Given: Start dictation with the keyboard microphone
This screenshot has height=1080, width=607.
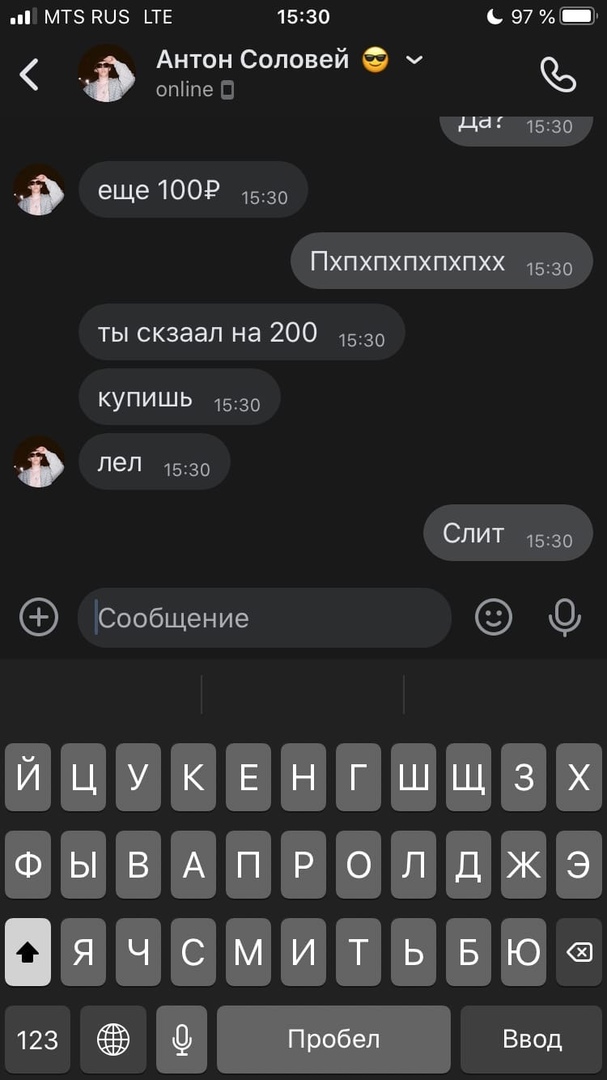Looking at the screenshot, I should tap(182, 1039).
